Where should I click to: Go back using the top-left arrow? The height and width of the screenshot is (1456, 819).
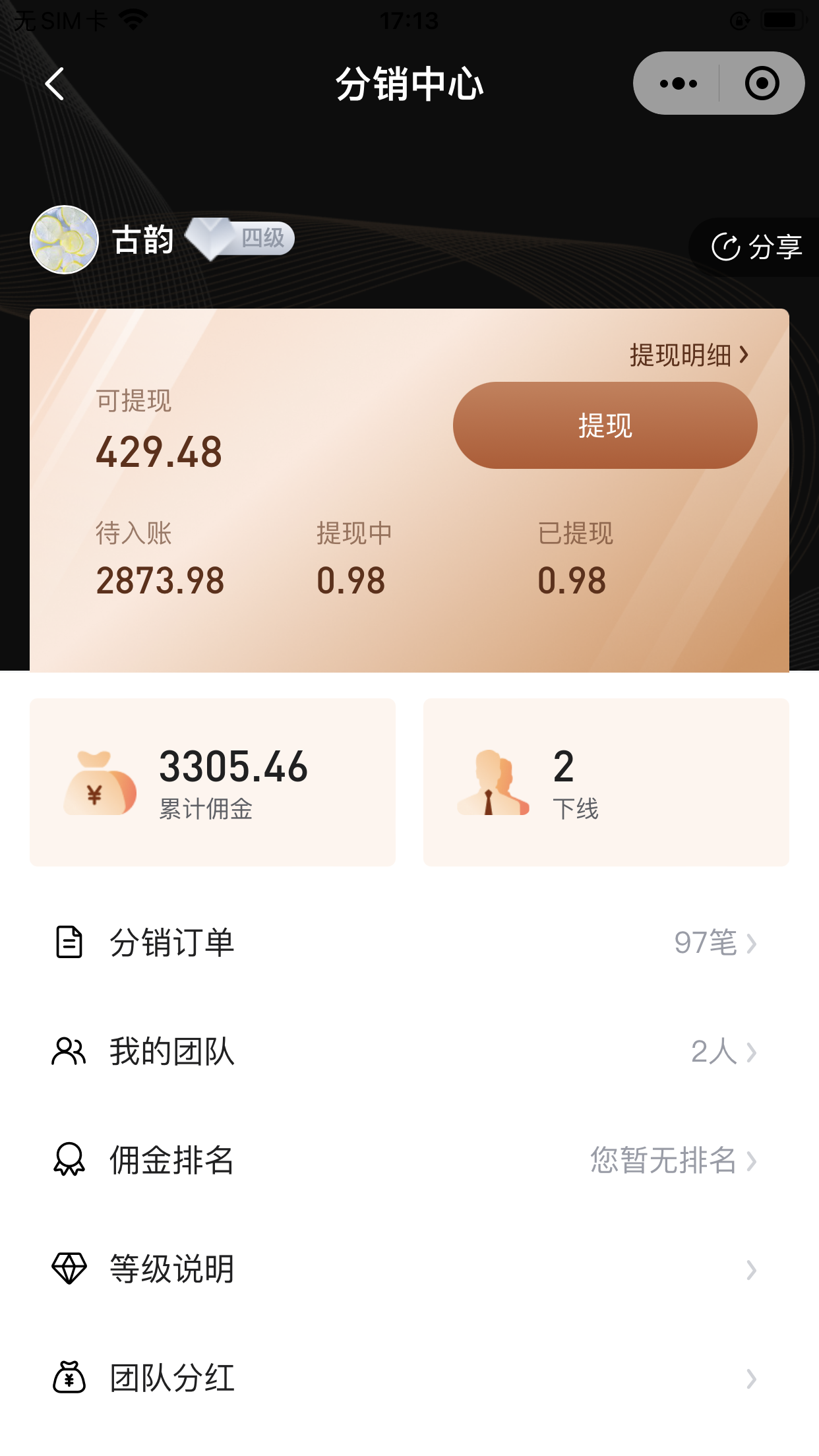click(x=54, y=84)
